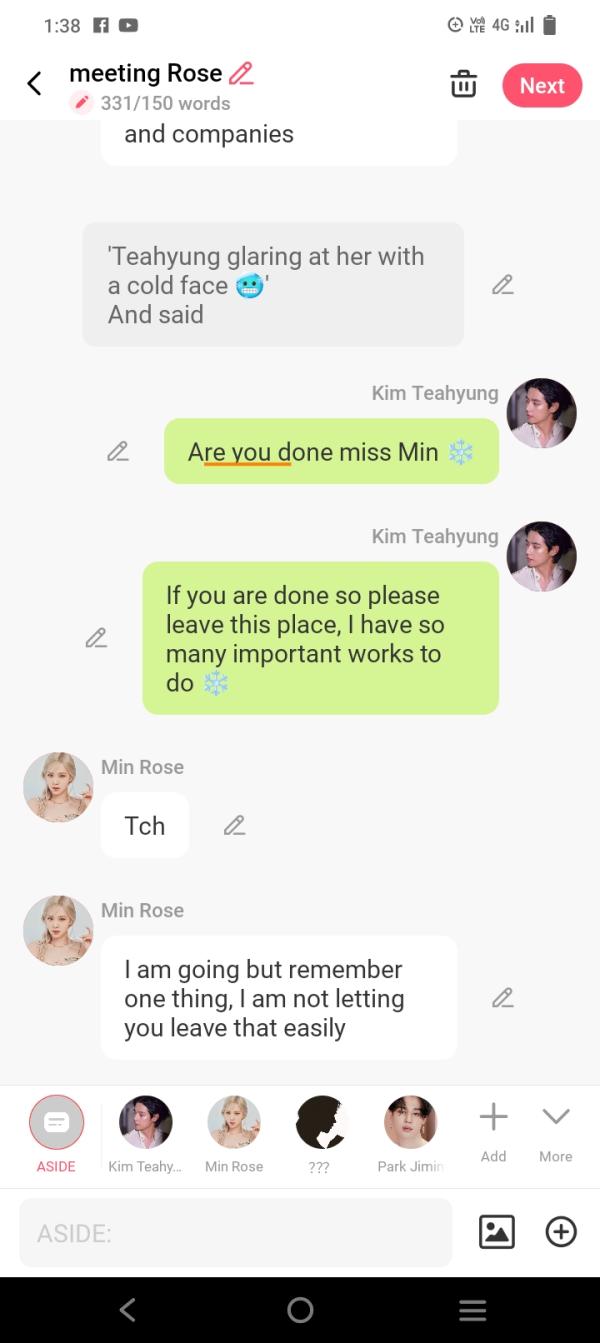Edit the story title meeting Rose
The width and height of the screenshot is (600, 1343).
click(241, 73)
